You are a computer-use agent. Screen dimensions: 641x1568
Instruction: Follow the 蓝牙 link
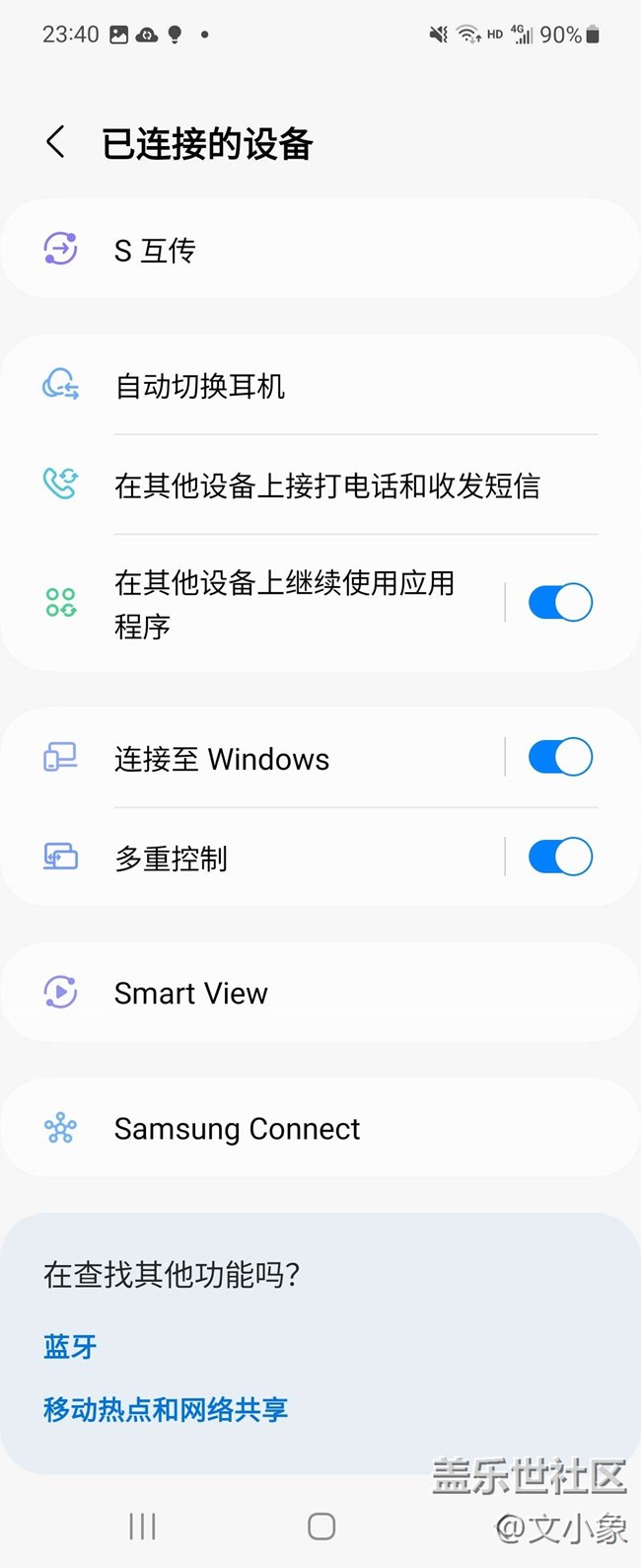click(x=70, y=1347)
